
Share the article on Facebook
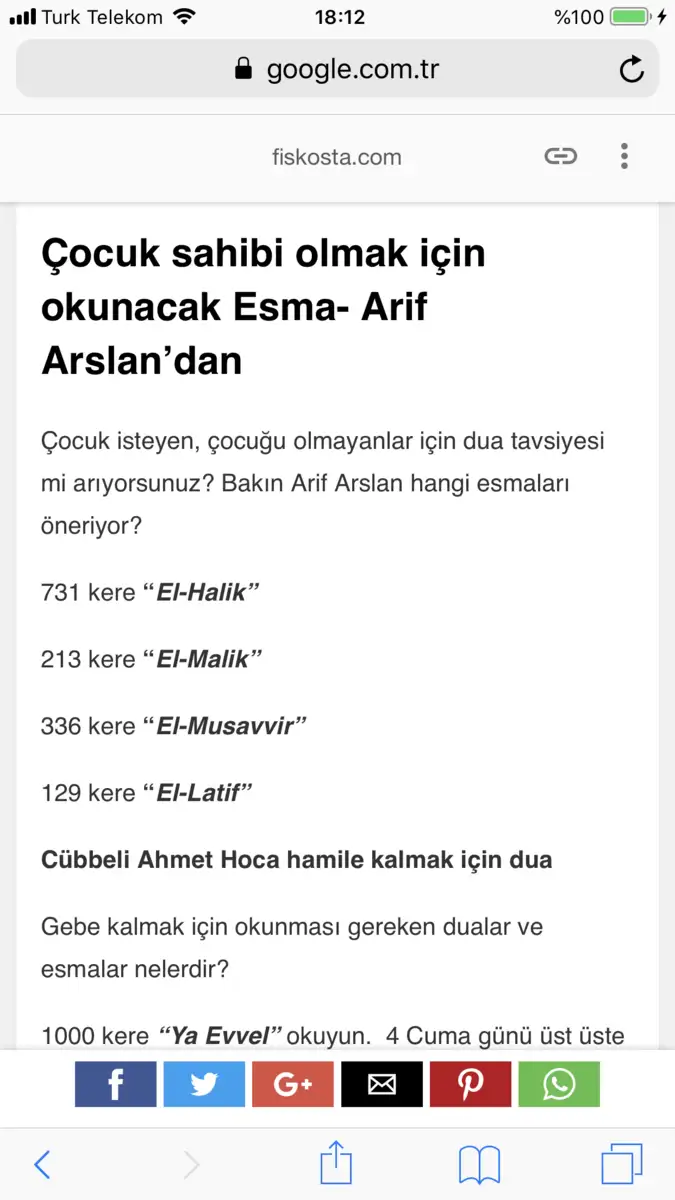[116, 1084]
